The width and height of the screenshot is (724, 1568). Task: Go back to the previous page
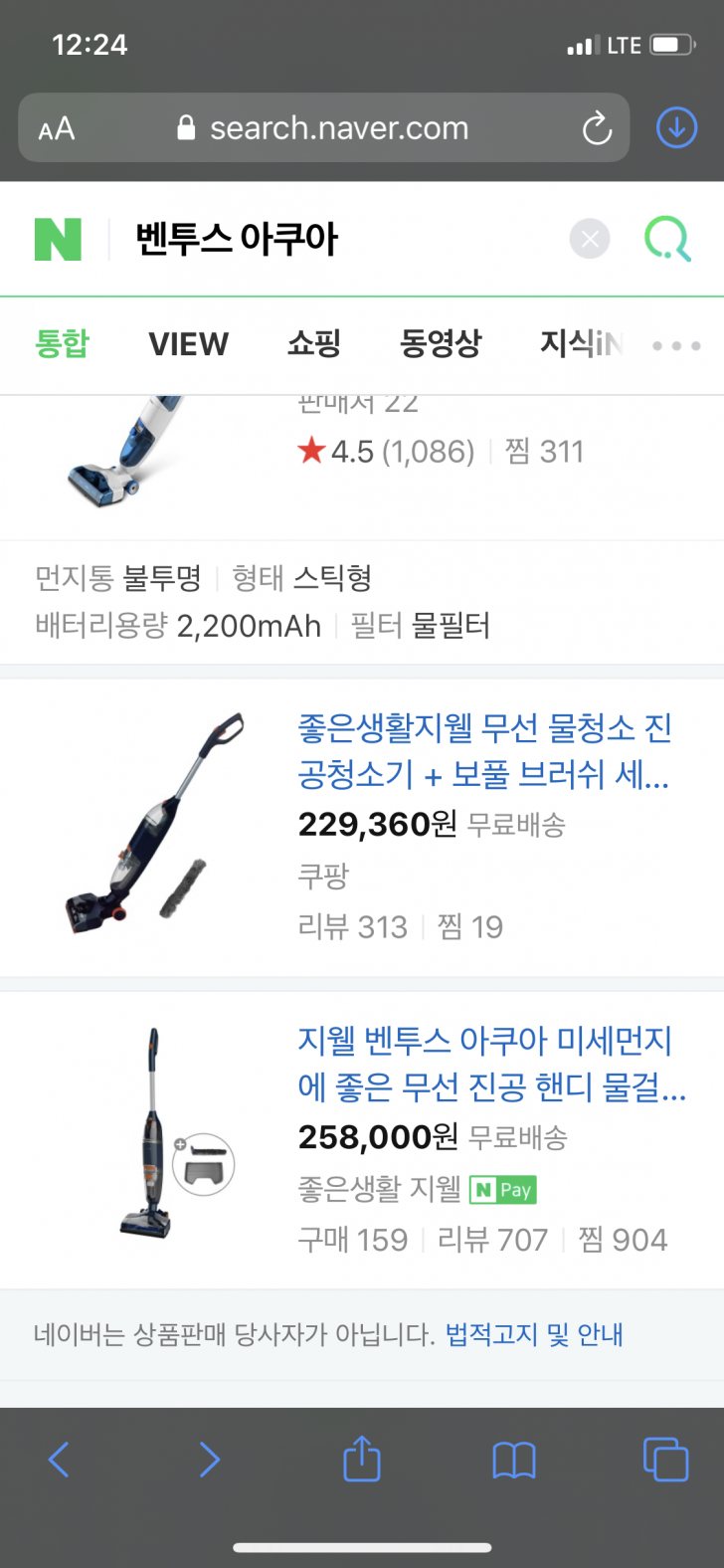point(60,1460)
